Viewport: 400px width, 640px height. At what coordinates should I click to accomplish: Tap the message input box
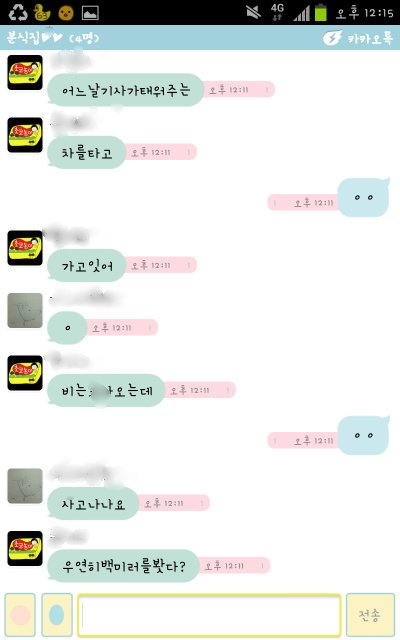(209, 615)
